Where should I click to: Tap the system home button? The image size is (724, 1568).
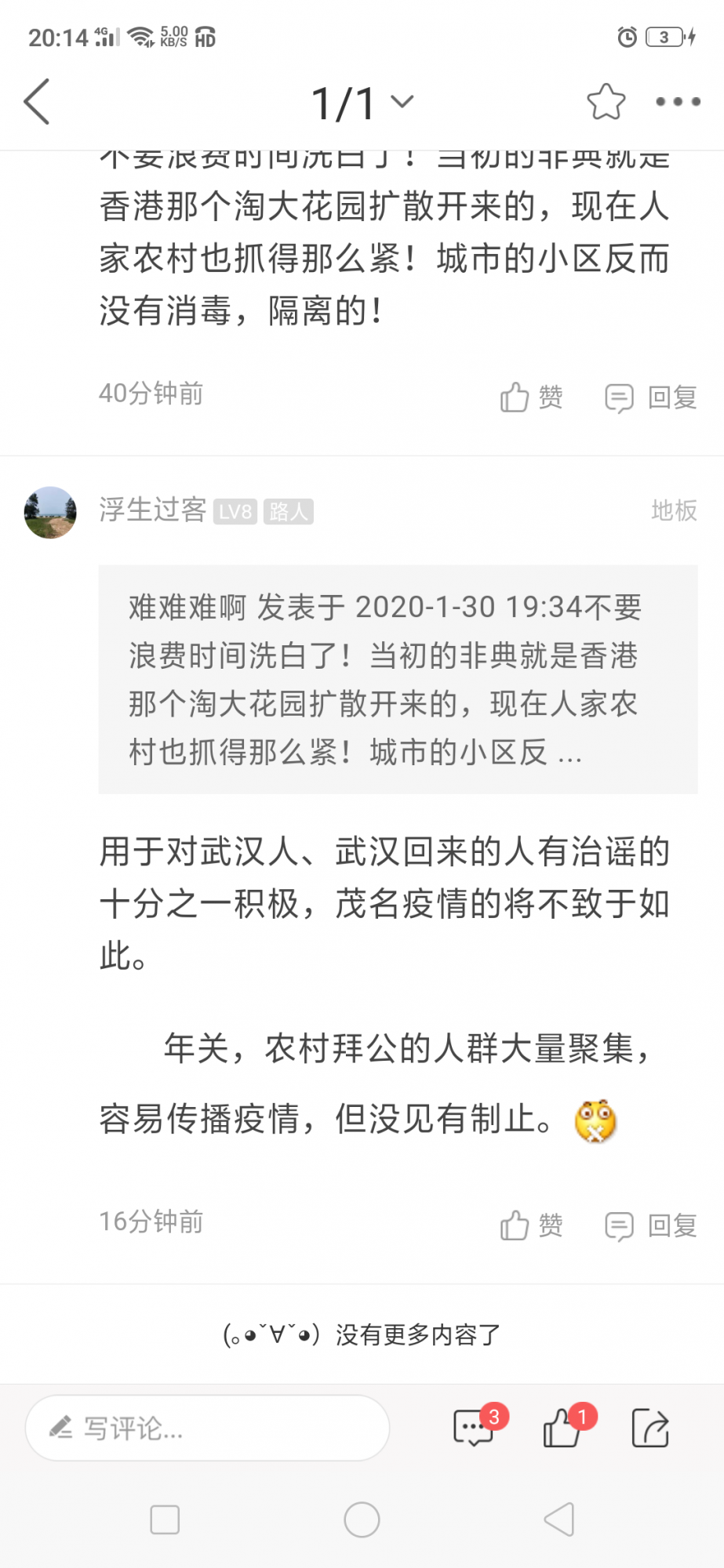(x=362, y=1519)
